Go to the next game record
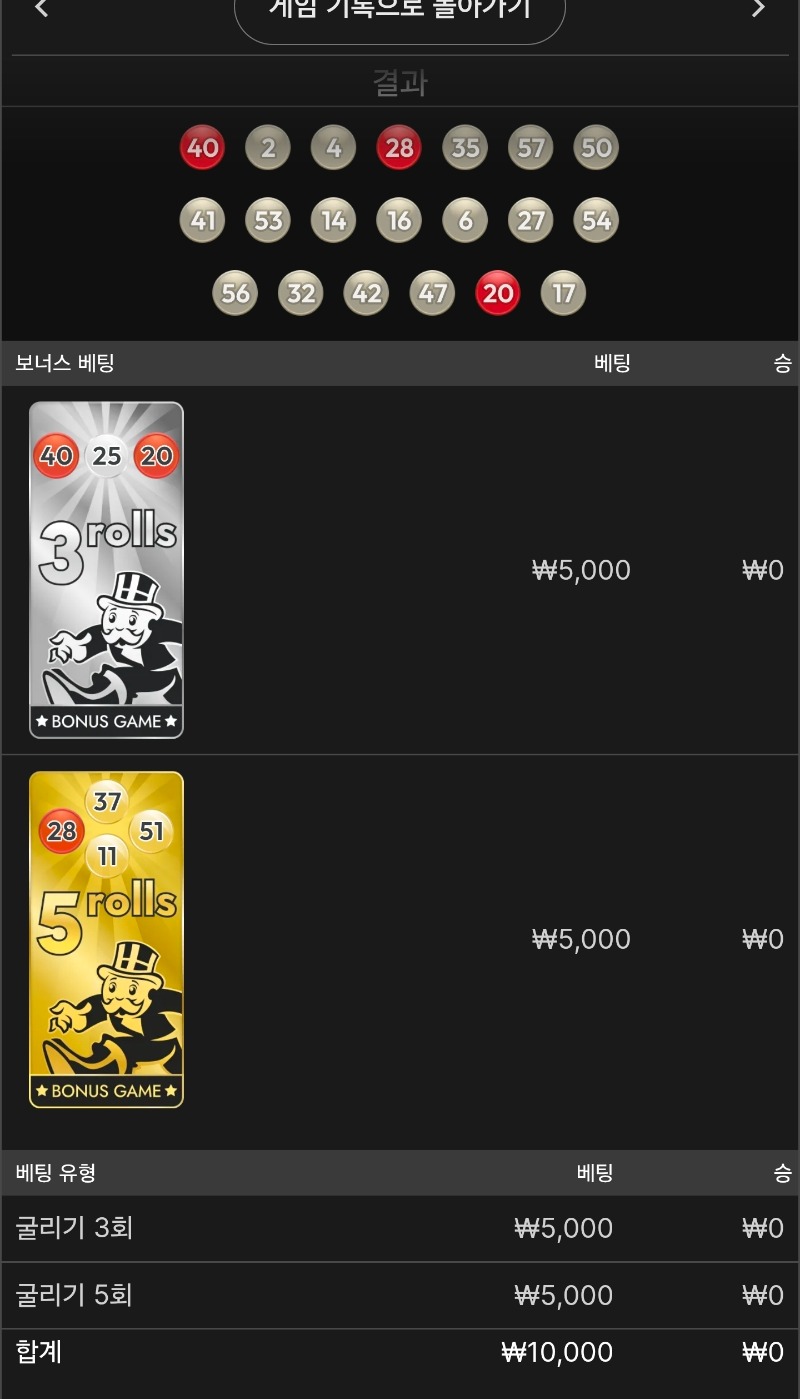800x1399 pixels. coord(758,9)
